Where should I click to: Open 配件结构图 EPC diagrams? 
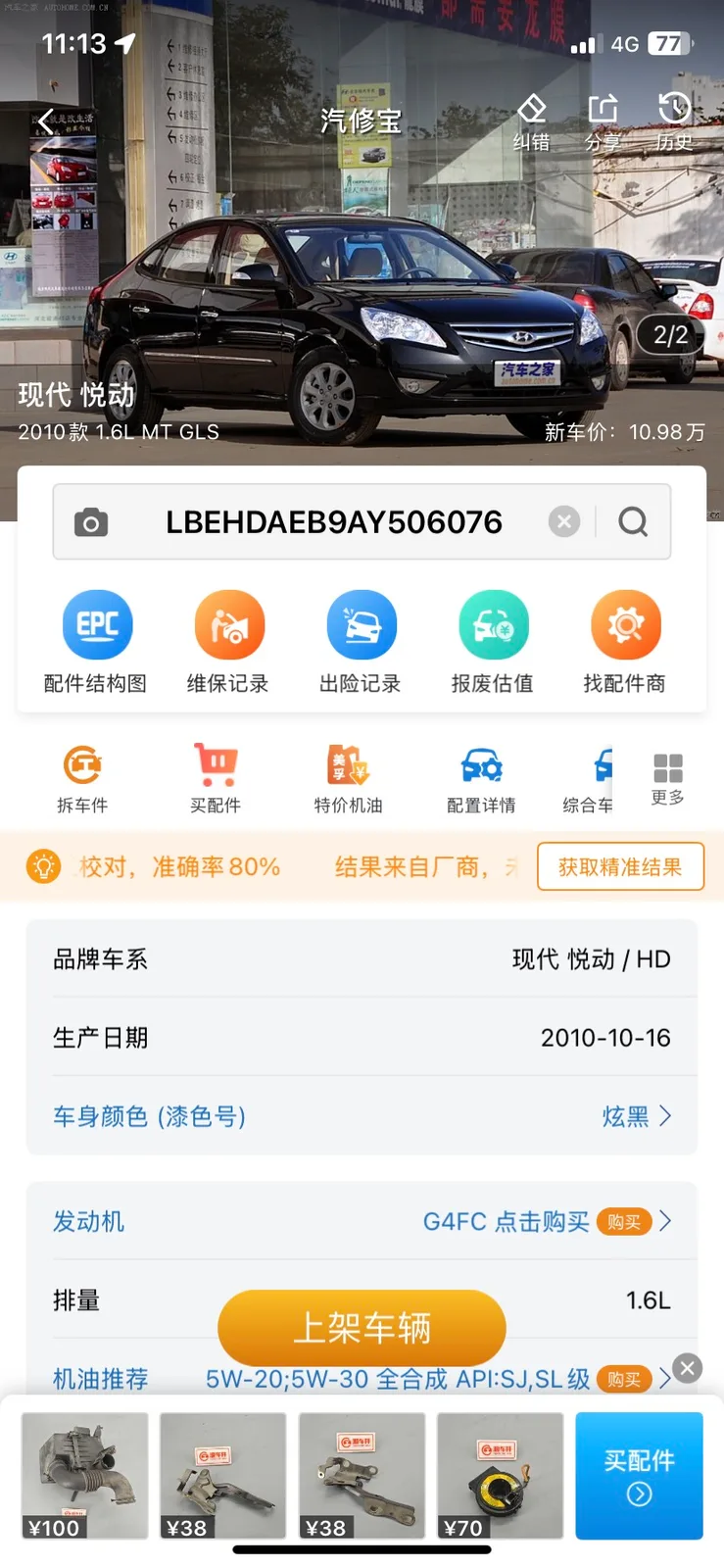point(96,643)
